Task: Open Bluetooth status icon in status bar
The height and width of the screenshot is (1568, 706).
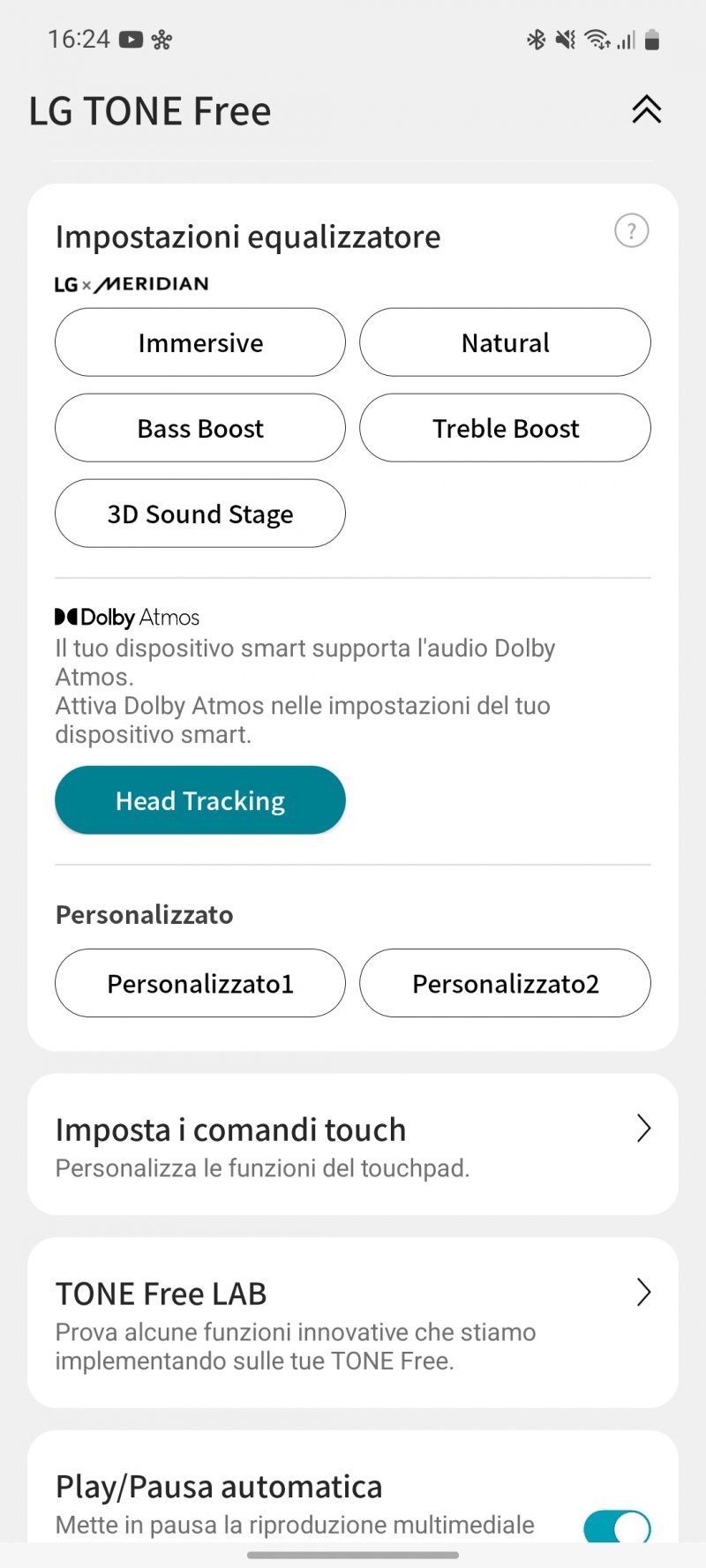Action: 537,40
